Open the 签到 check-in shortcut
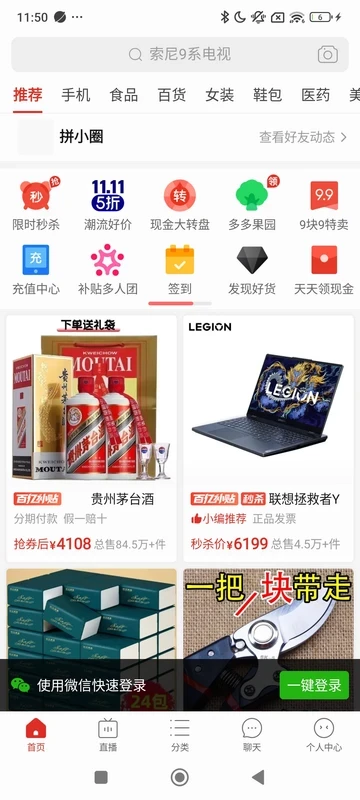The image size is (360, 800). 179,270
